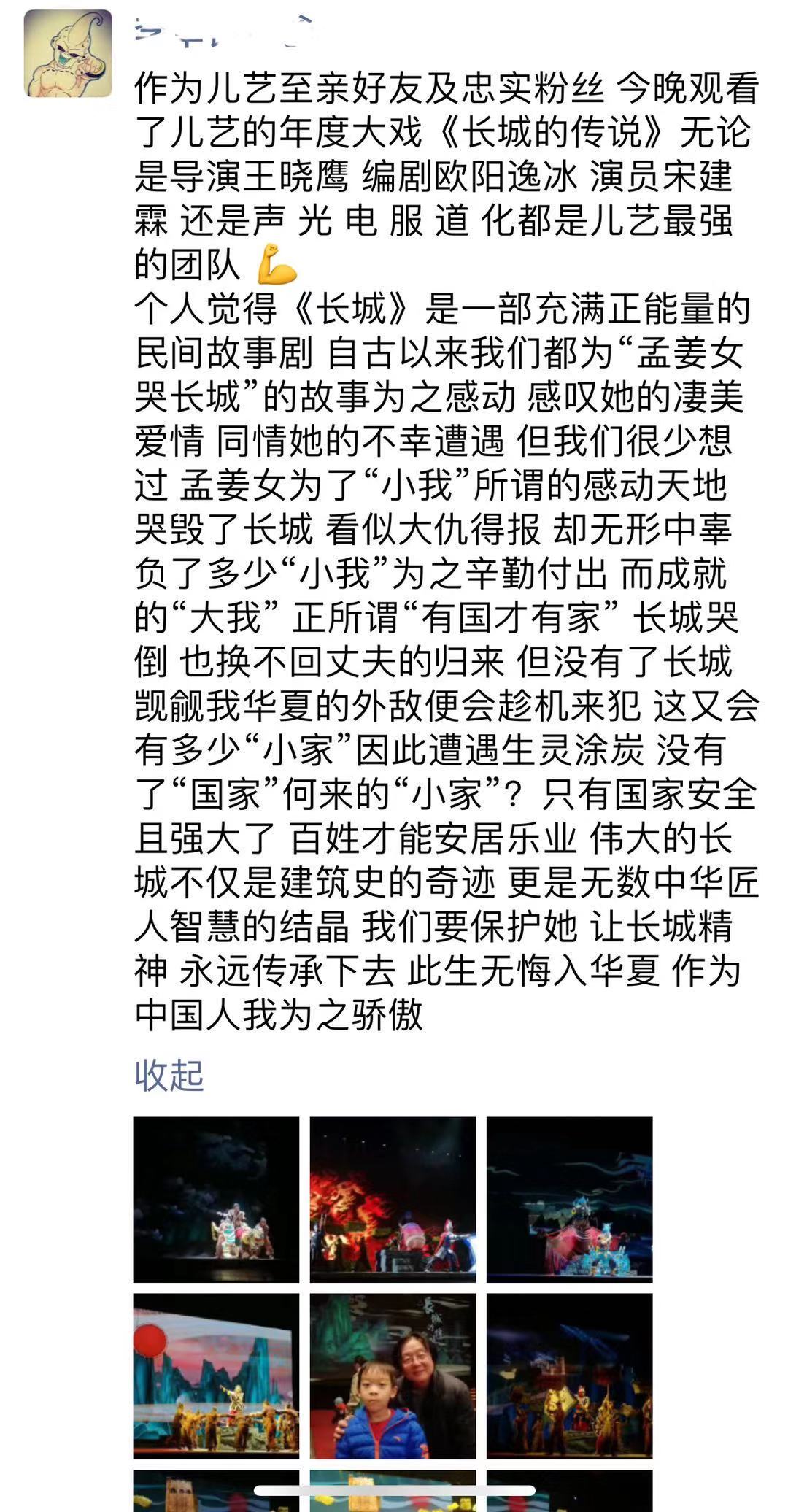View the photo with red sun backdrop
This screenshot has height=1512, width=788.
pyautogui.click(x=216, y=1376)
